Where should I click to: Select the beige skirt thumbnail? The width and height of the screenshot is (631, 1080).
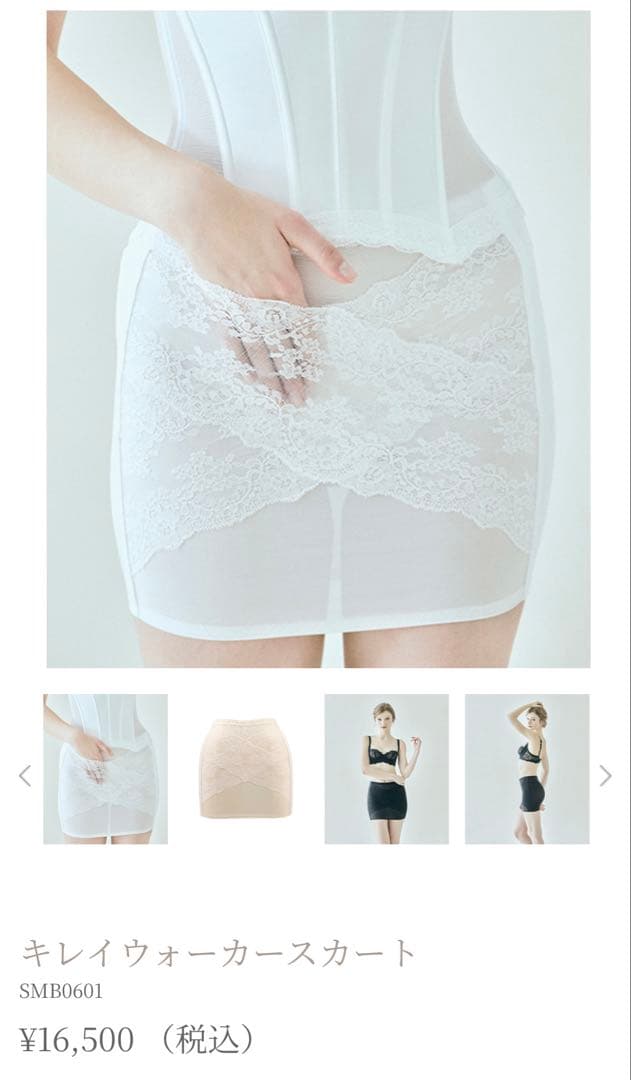(246, 769)
